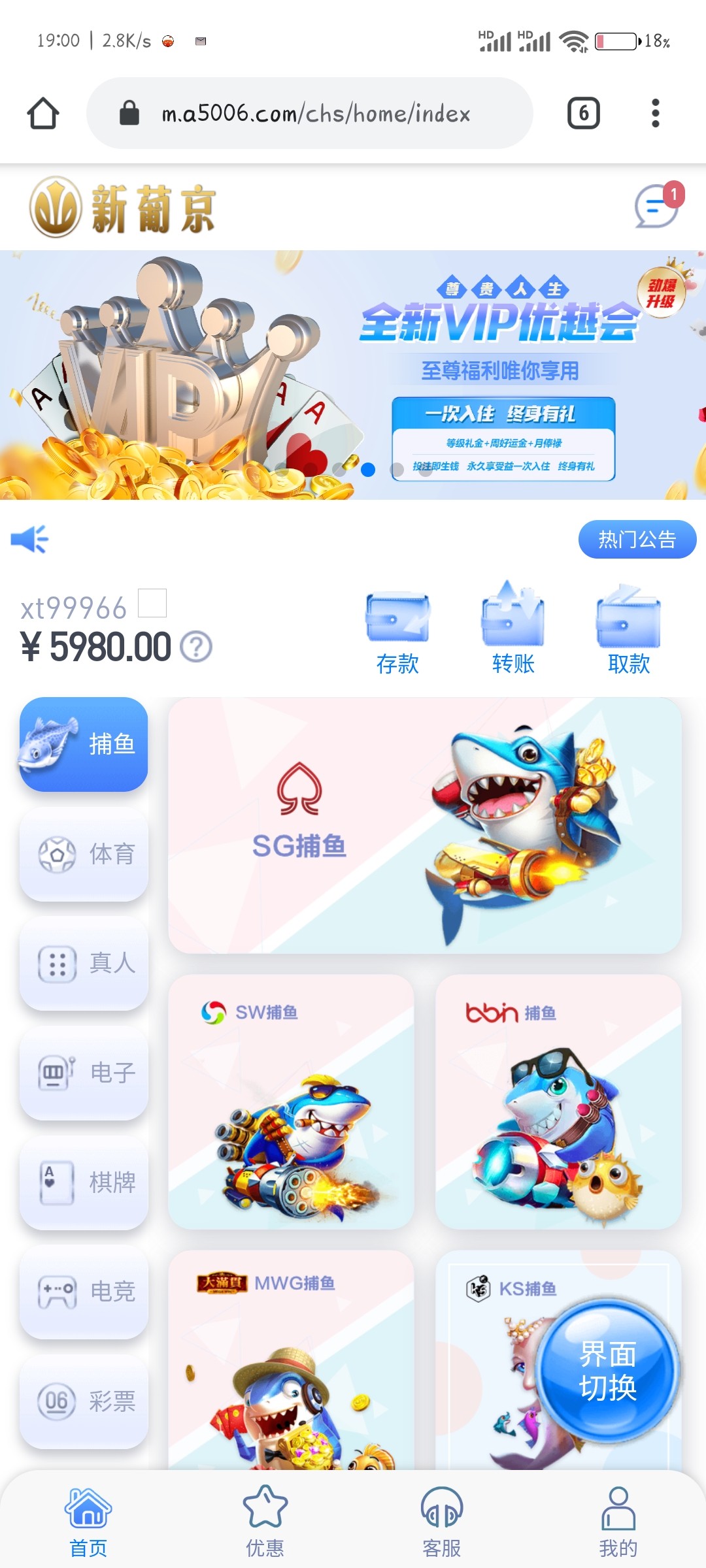Open 存款 deposit

click(x=397, y=629)
